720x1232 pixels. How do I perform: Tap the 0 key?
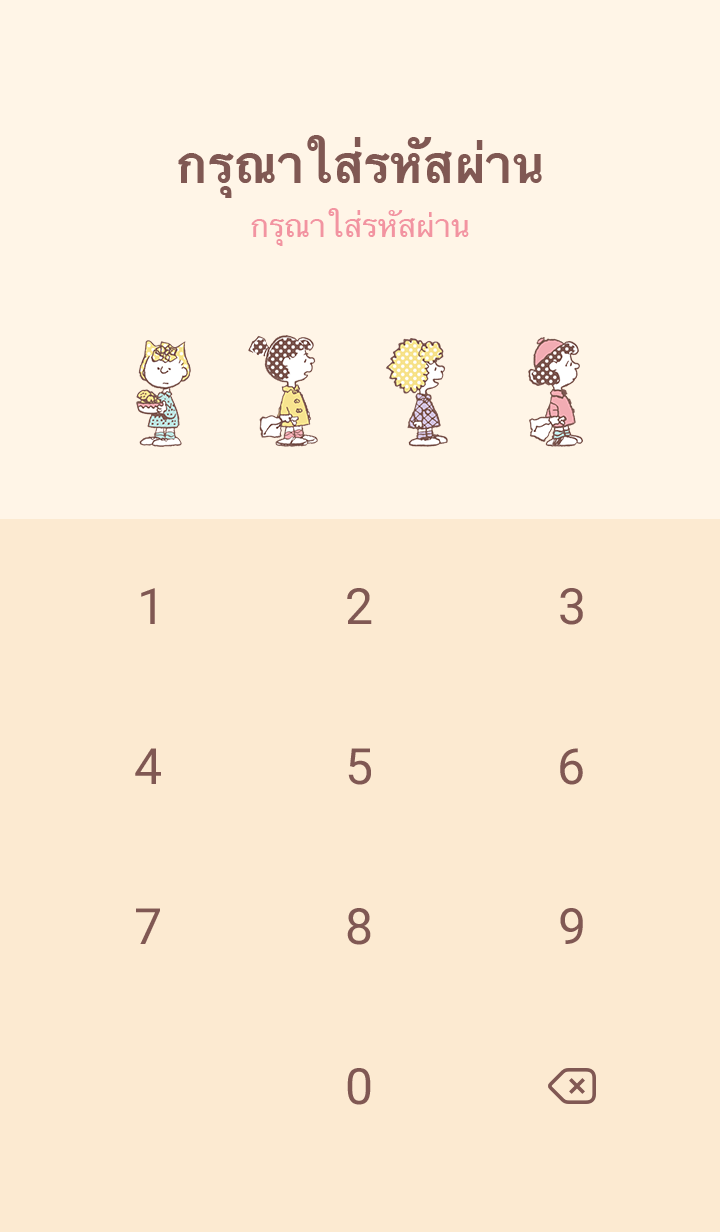coord(359,1087)
